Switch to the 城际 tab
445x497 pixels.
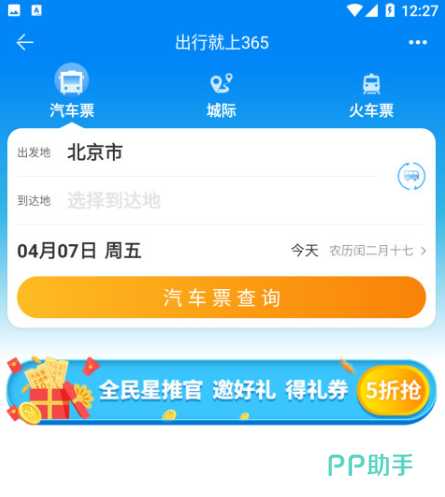(x=221, y=96)
